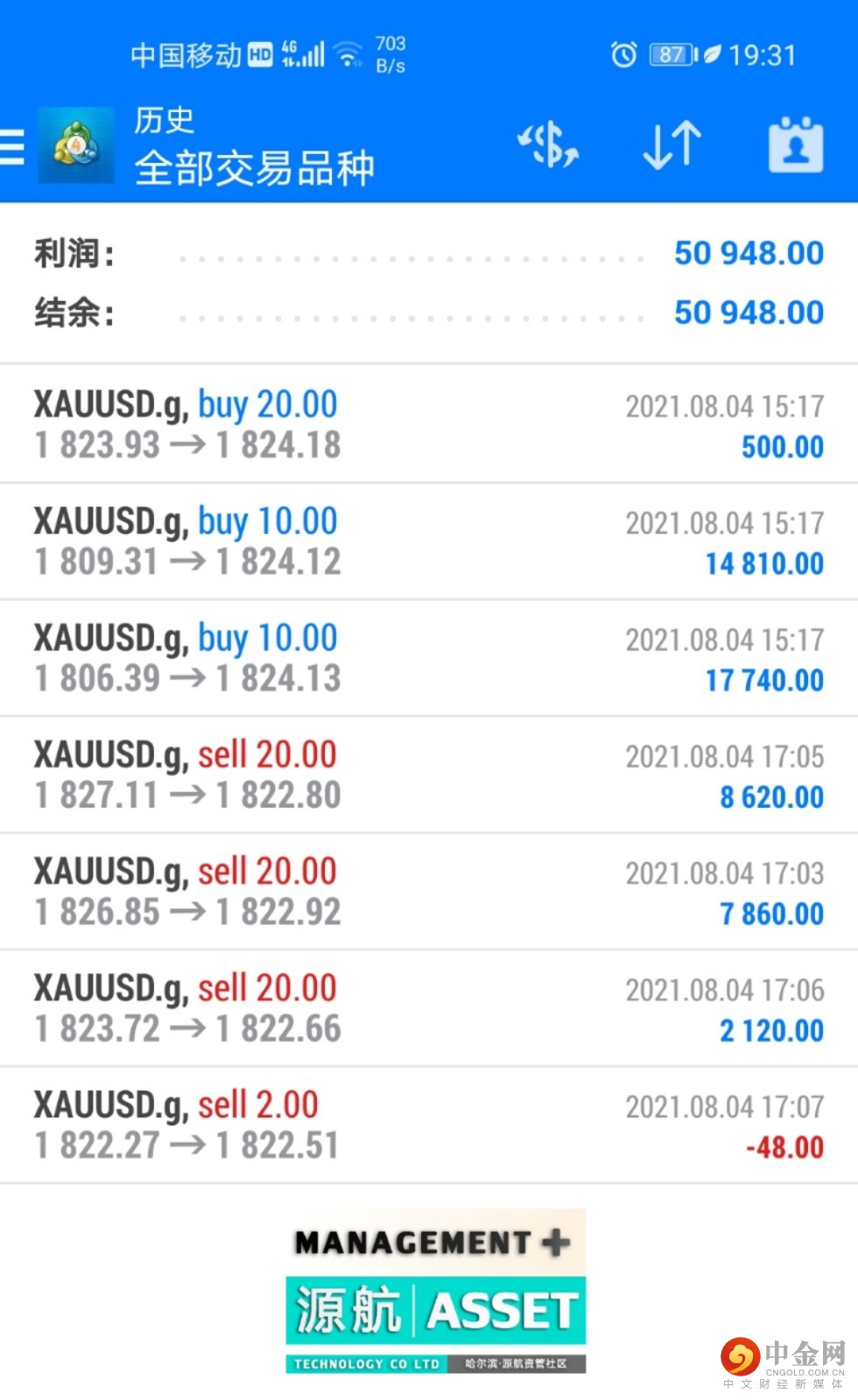Expand the buy 10.00 trade at 1 809.31
858x1400 pixels.
[x=428, y=542]
